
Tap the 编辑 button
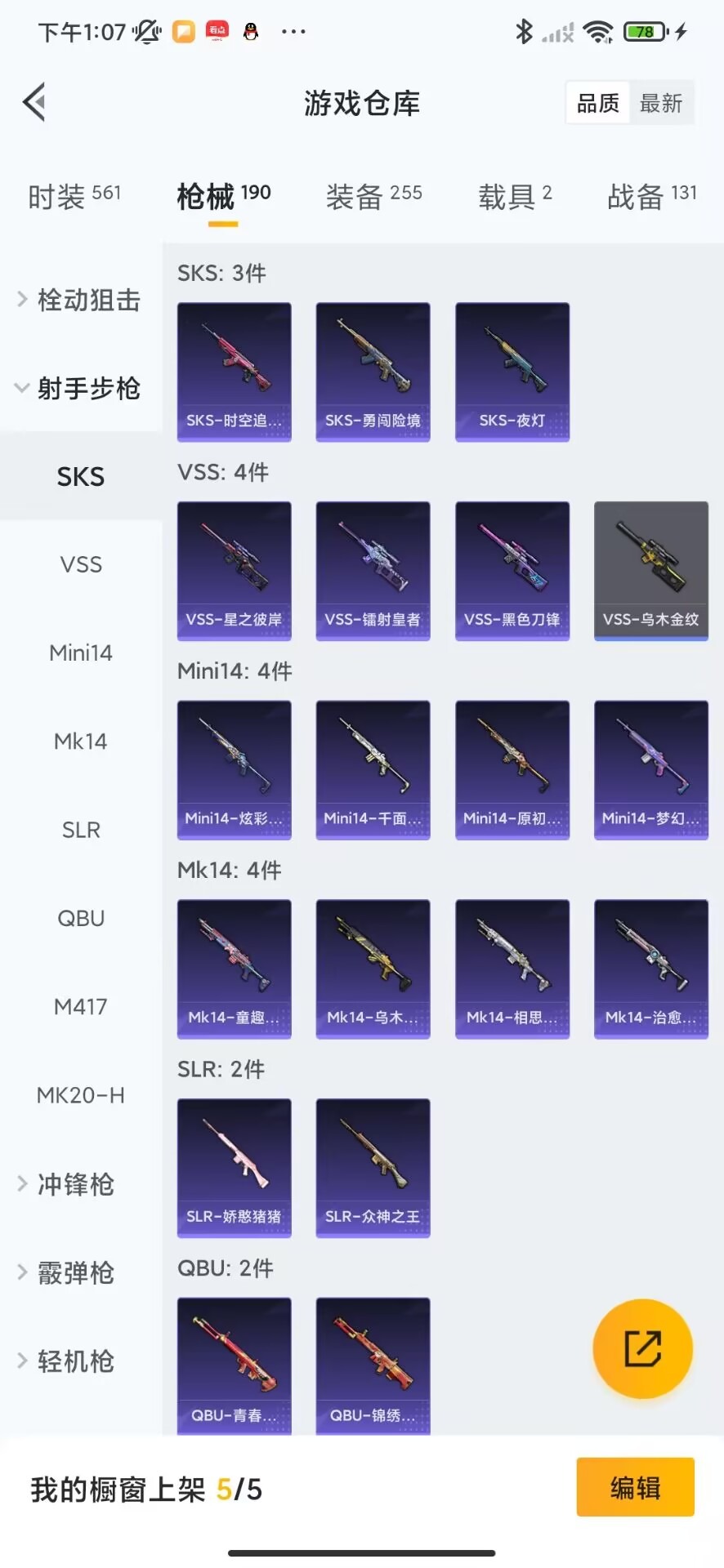[x=635, y=1487]
